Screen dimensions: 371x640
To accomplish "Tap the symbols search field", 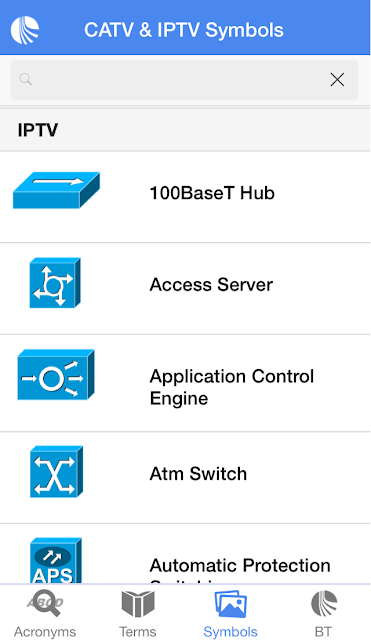I will pyautogui.click(x=184, y=80).
